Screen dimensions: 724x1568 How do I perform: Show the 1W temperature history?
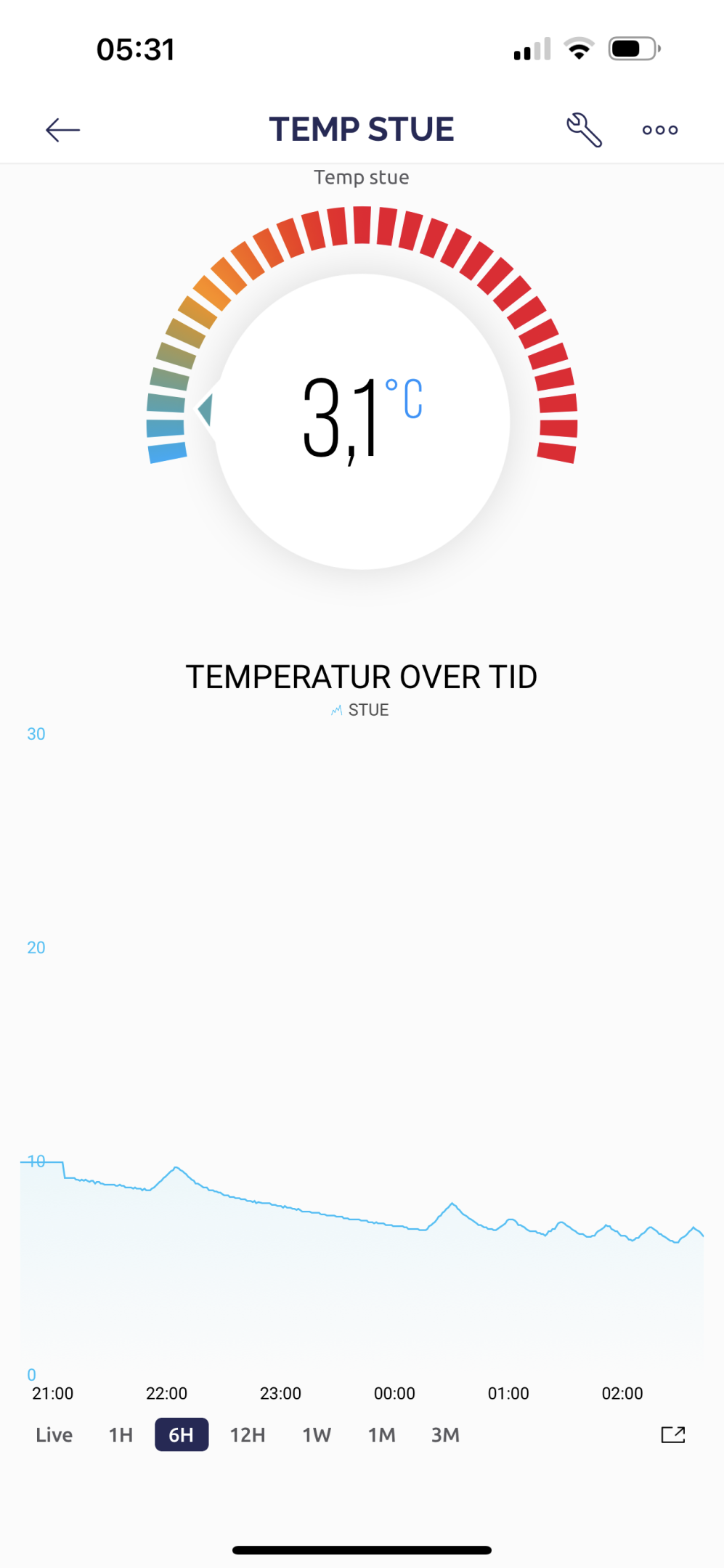[317, 1434]
